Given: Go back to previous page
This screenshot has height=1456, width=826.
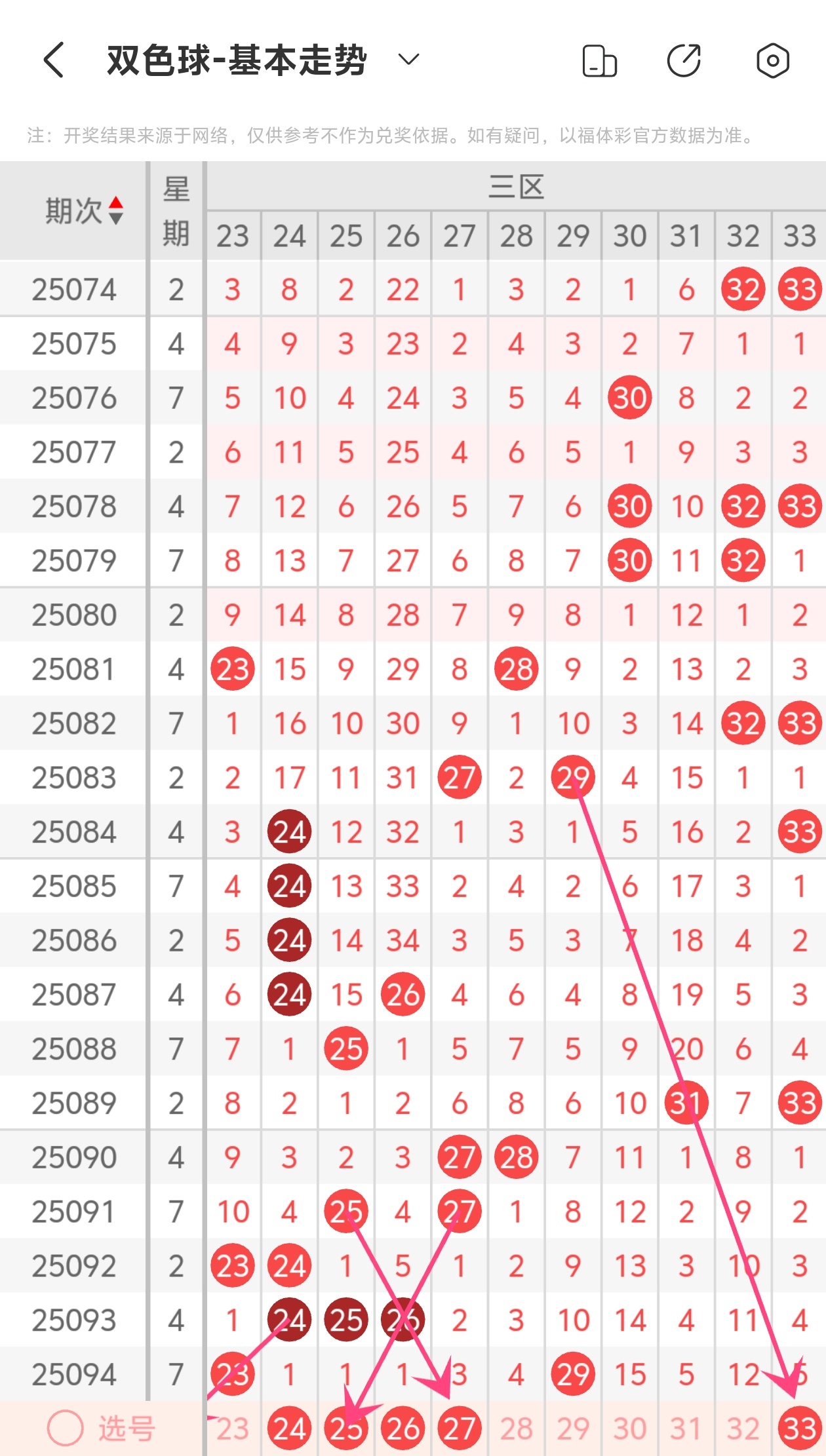Looking at the screenshot, I should [x=54, y=60].
